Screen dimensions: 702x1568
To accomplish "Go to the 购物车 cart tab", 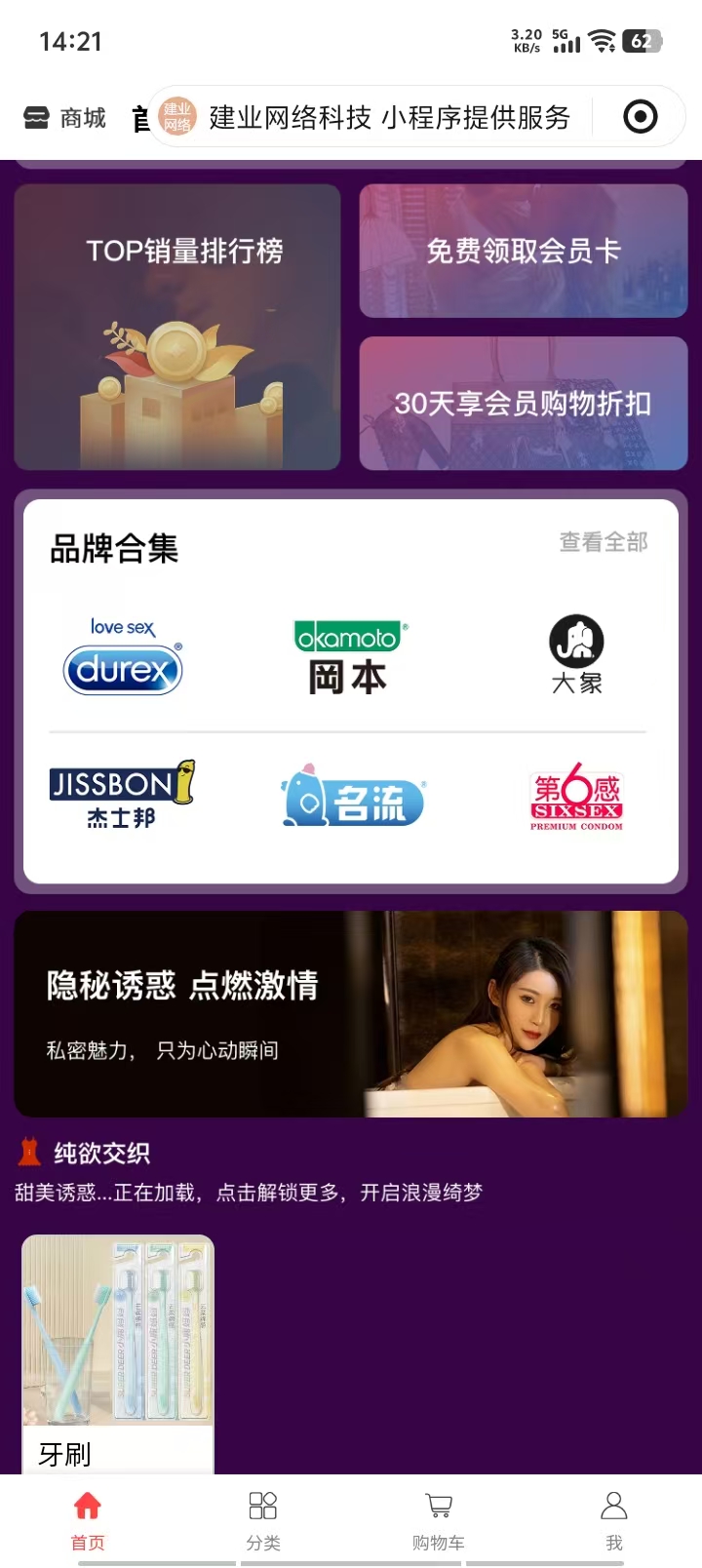I will pyautogui.click(x=439, y=1519).
